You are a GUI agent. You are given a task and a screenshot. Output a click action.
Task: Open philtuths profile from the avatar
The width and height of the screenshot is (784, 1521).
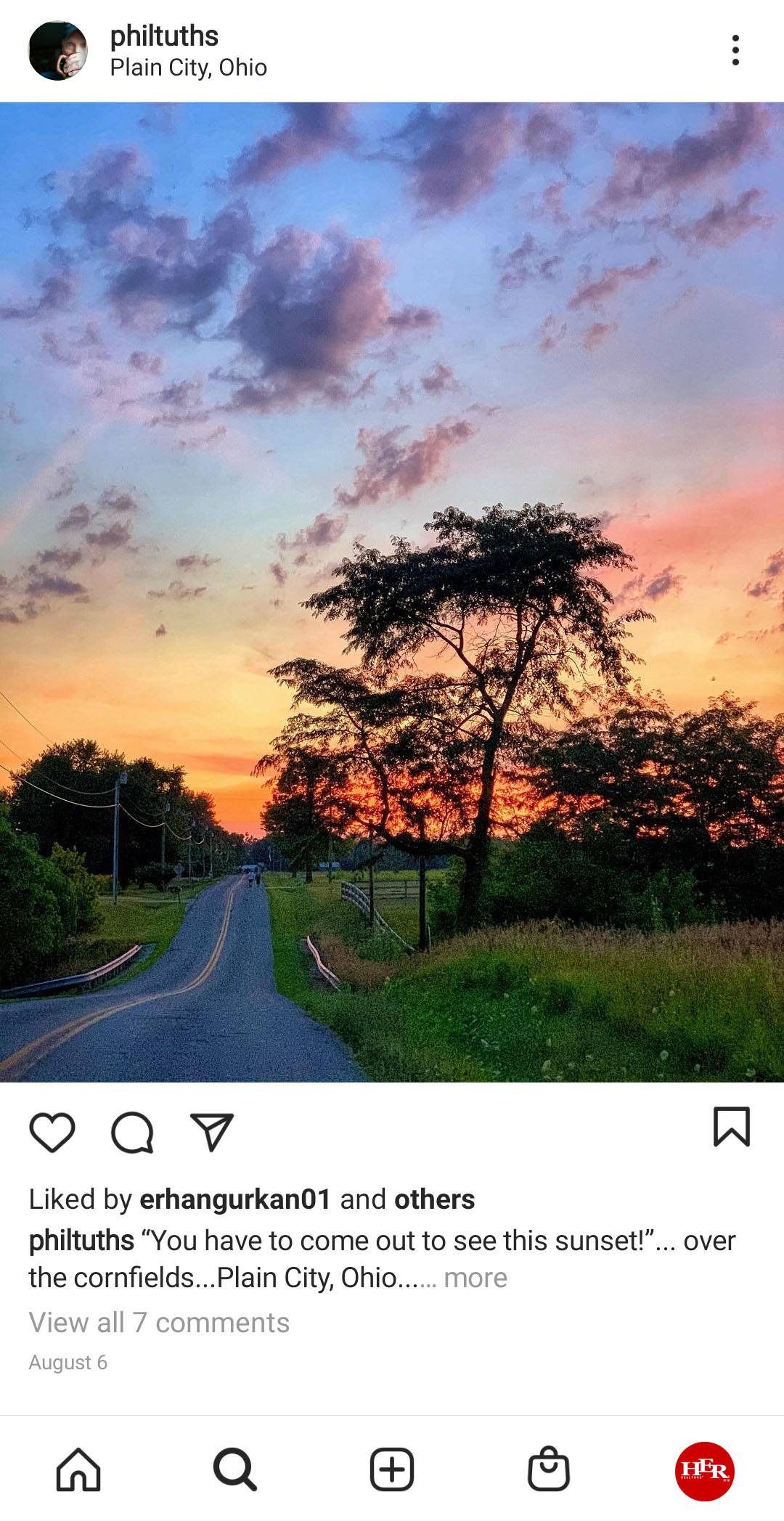point(58,51)
